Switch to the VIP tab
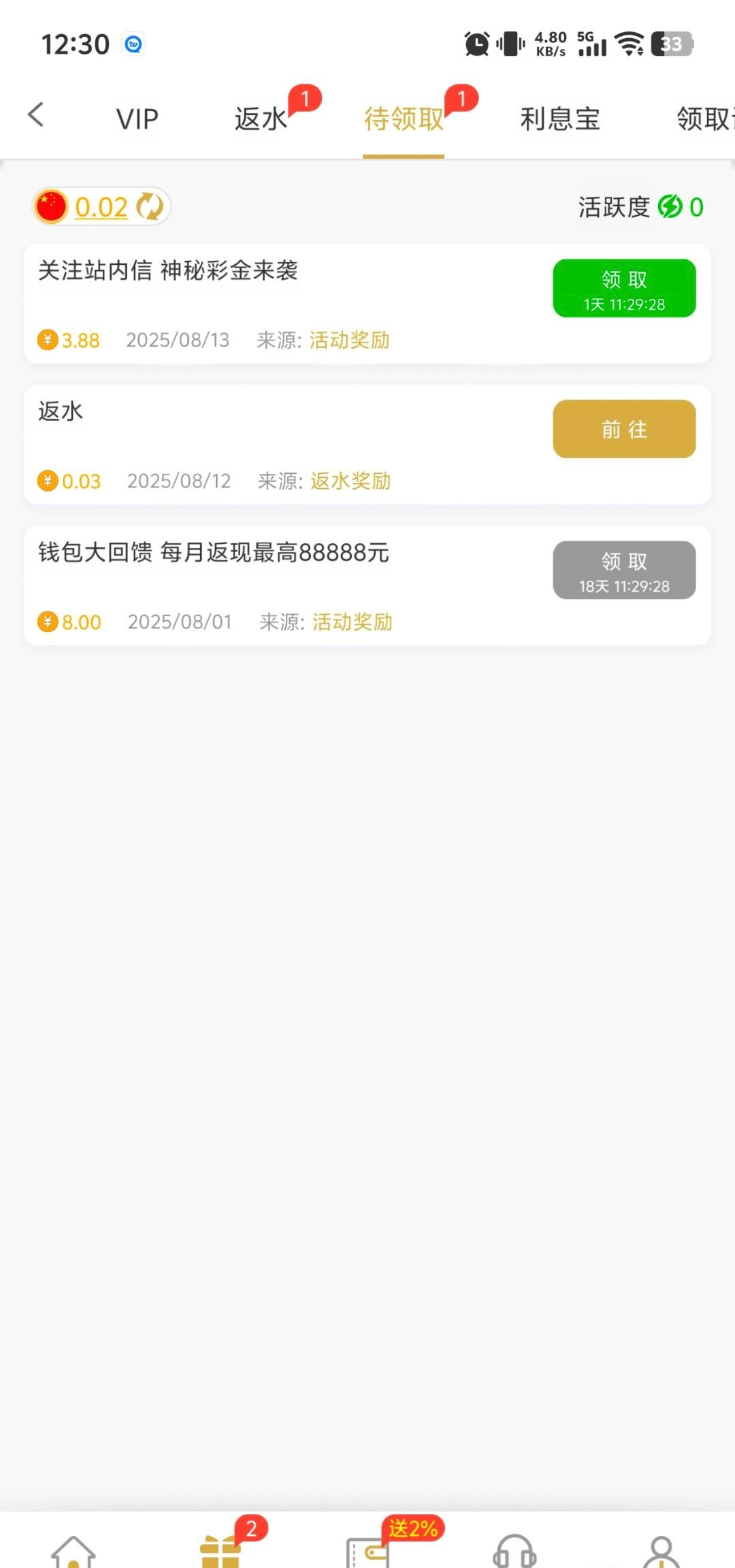The width and height of the screenshot is (735, 1568). click(137, 119)
